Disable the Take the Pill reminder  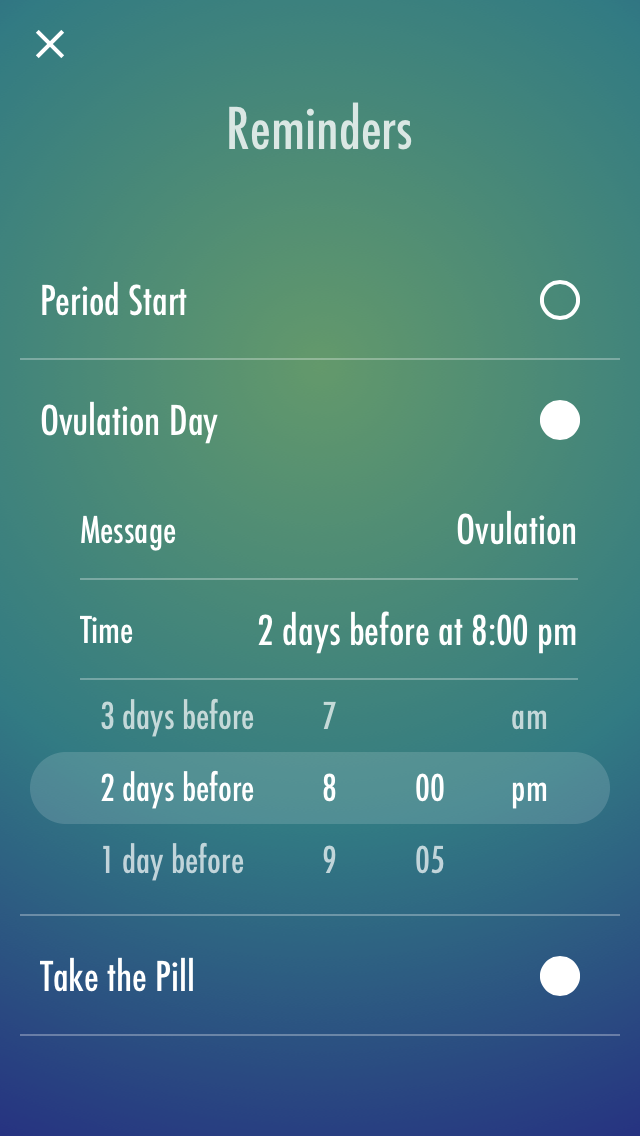coord(559,976)
